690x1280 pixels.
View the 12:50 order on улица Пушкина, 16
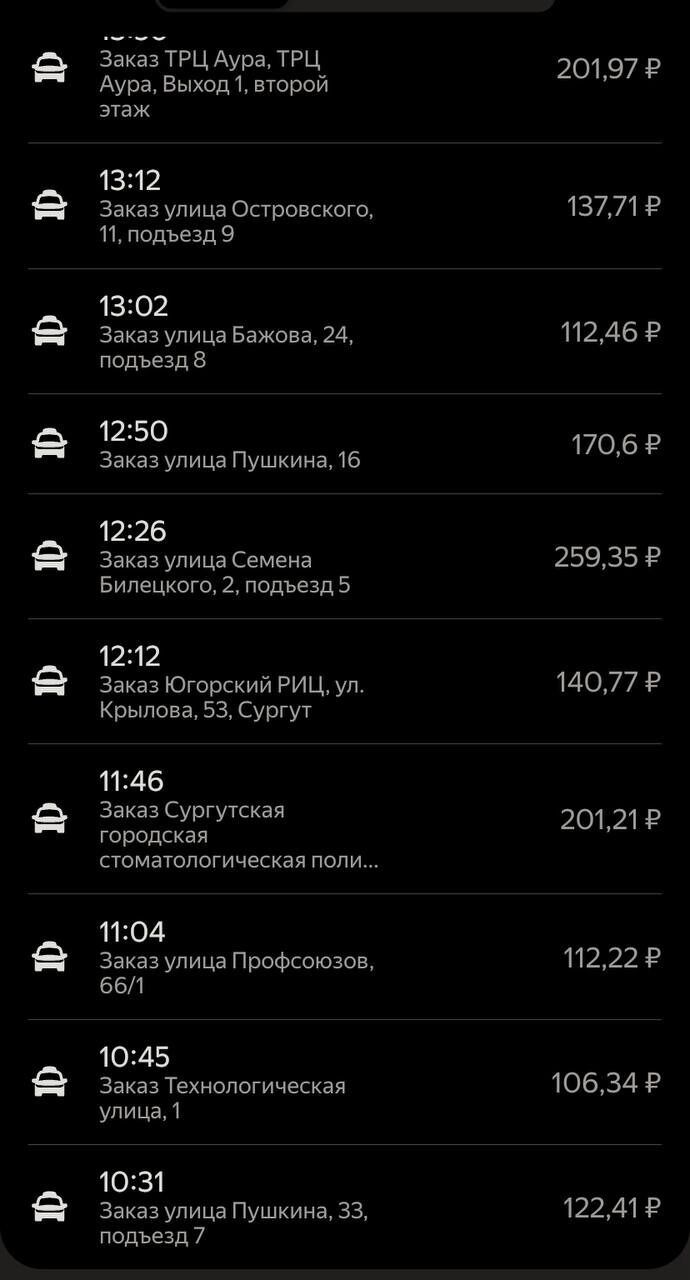click(344, 444)
